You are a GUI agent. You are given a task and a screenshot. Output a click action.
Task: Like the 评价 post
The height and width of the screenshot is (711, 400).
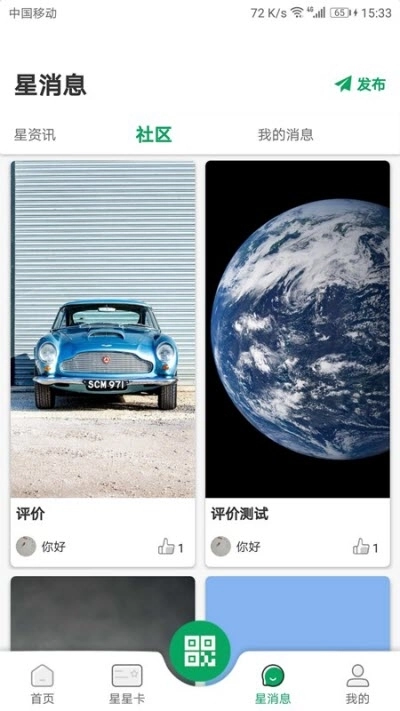pyautogui.click(x=171, y=547)
